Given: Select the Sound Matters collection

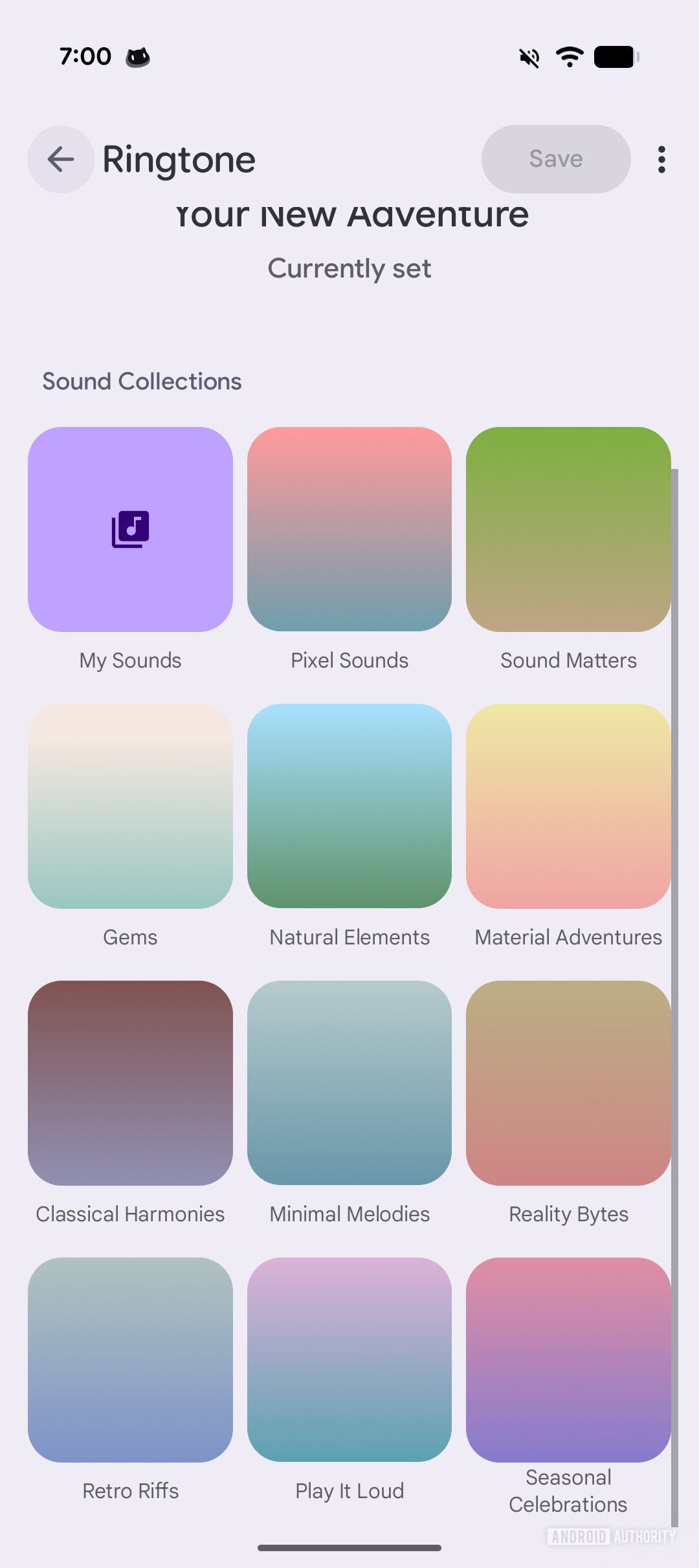Looking at the screenshot, I should (x=568, y=529).
